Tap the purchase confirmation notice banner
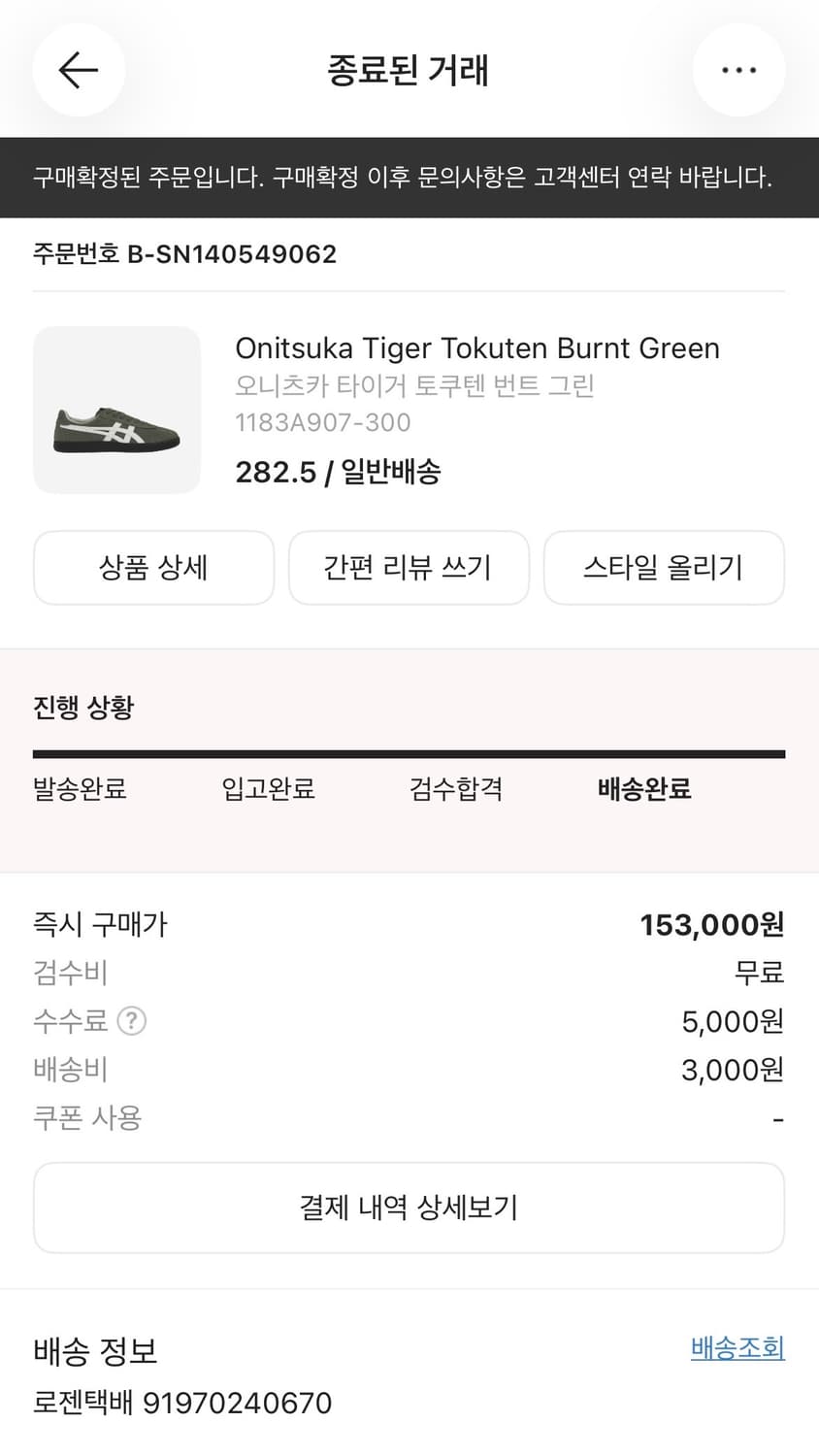The height and width of the screenshot is (1456, 819). tap(409, 178)
